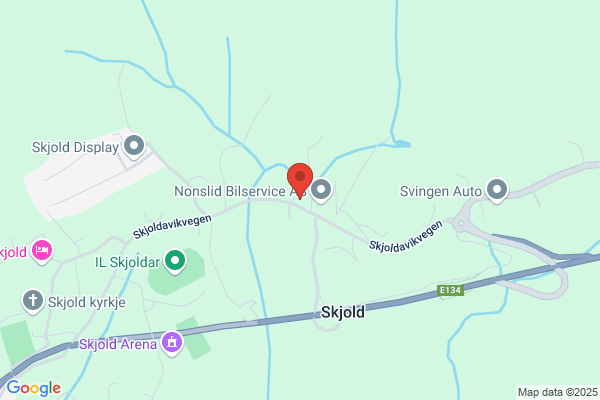The height and width of the screenshot is (400, 600).
Task: Select the IL Skjoldar sports marker
Action: 175,261
